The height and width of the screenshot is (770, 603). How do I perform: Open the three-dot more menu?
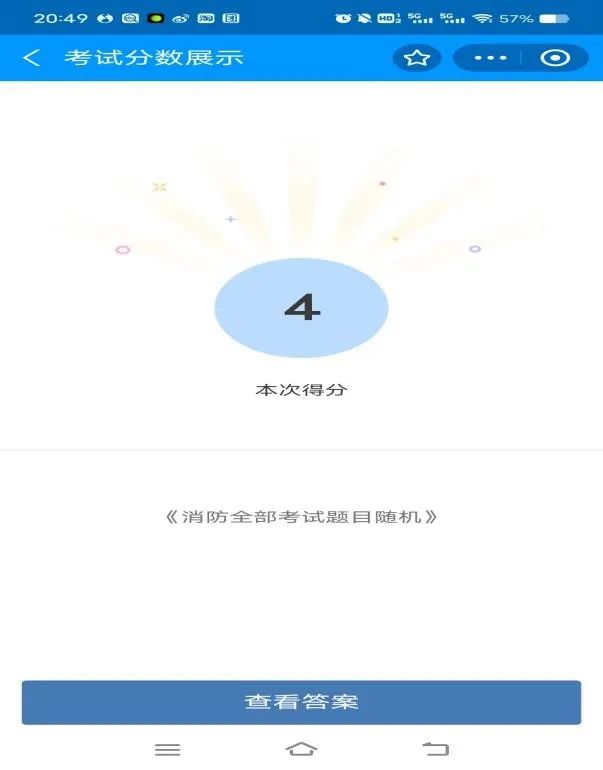tap(490, 58)
